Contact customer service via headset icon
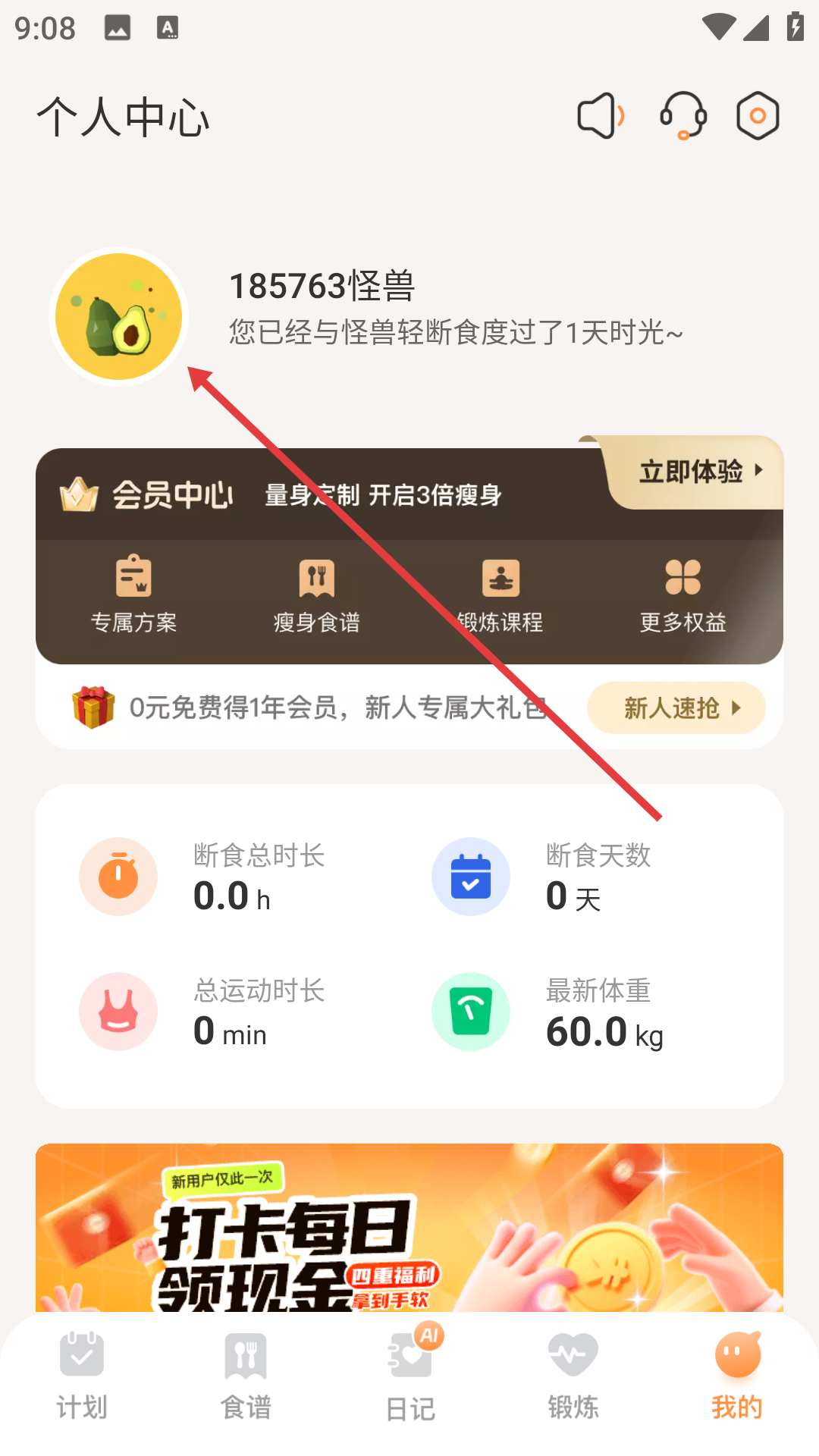 682,116
